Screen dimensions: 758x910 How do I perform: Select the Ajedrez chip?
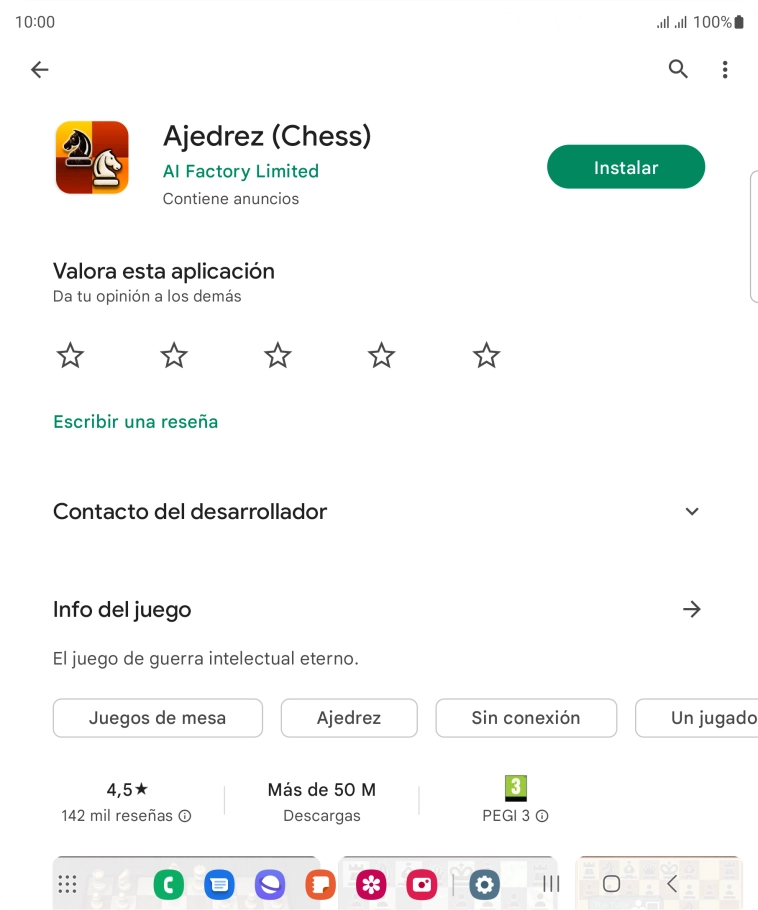click(x=349, y=718)
